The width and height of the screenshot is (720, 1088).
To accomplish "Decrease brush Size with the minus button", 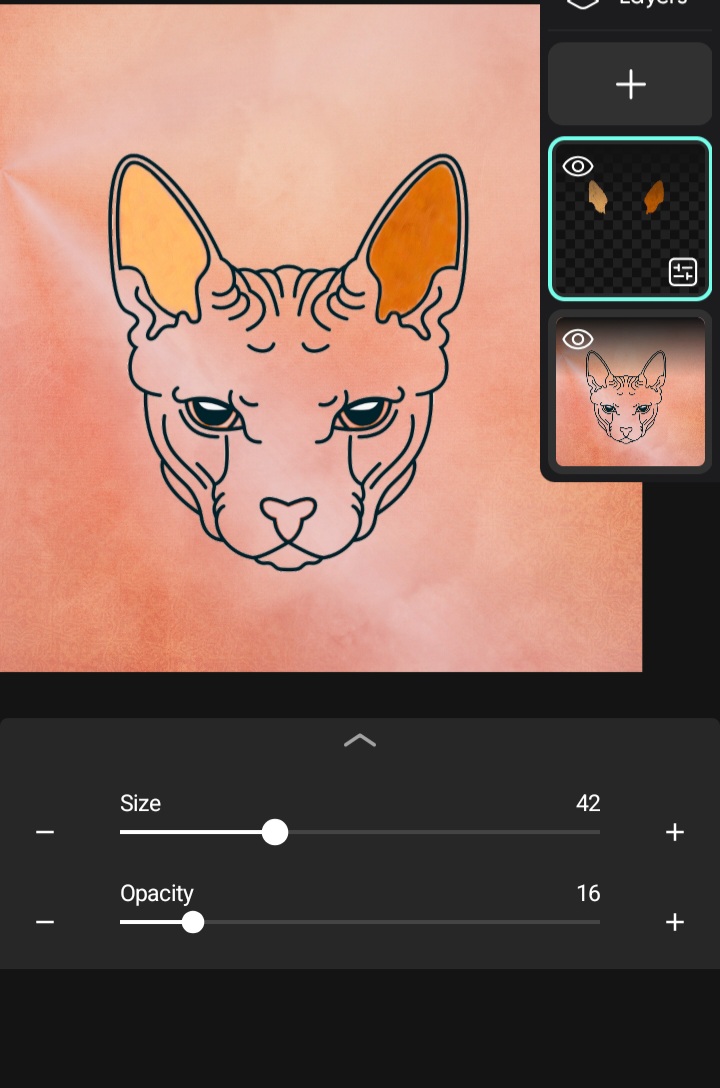I will pos(45,832).
